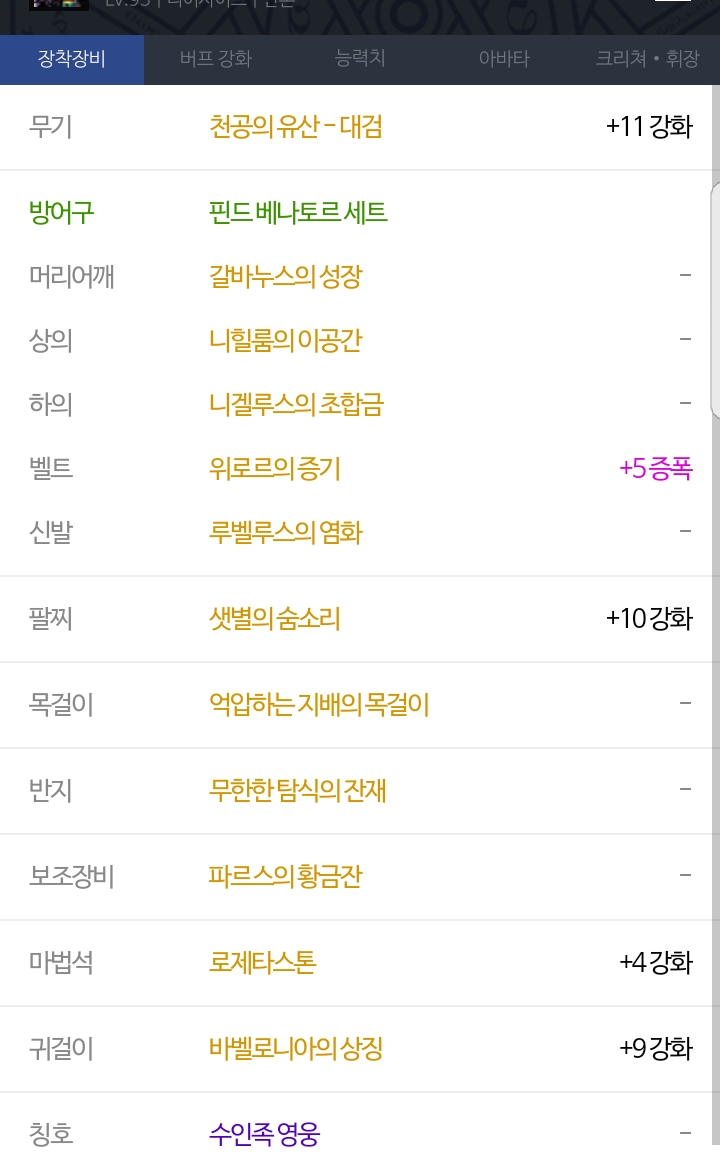Open the 능력치 tab
Screen dimensions: 720x1160
click(x=360, y=59)
